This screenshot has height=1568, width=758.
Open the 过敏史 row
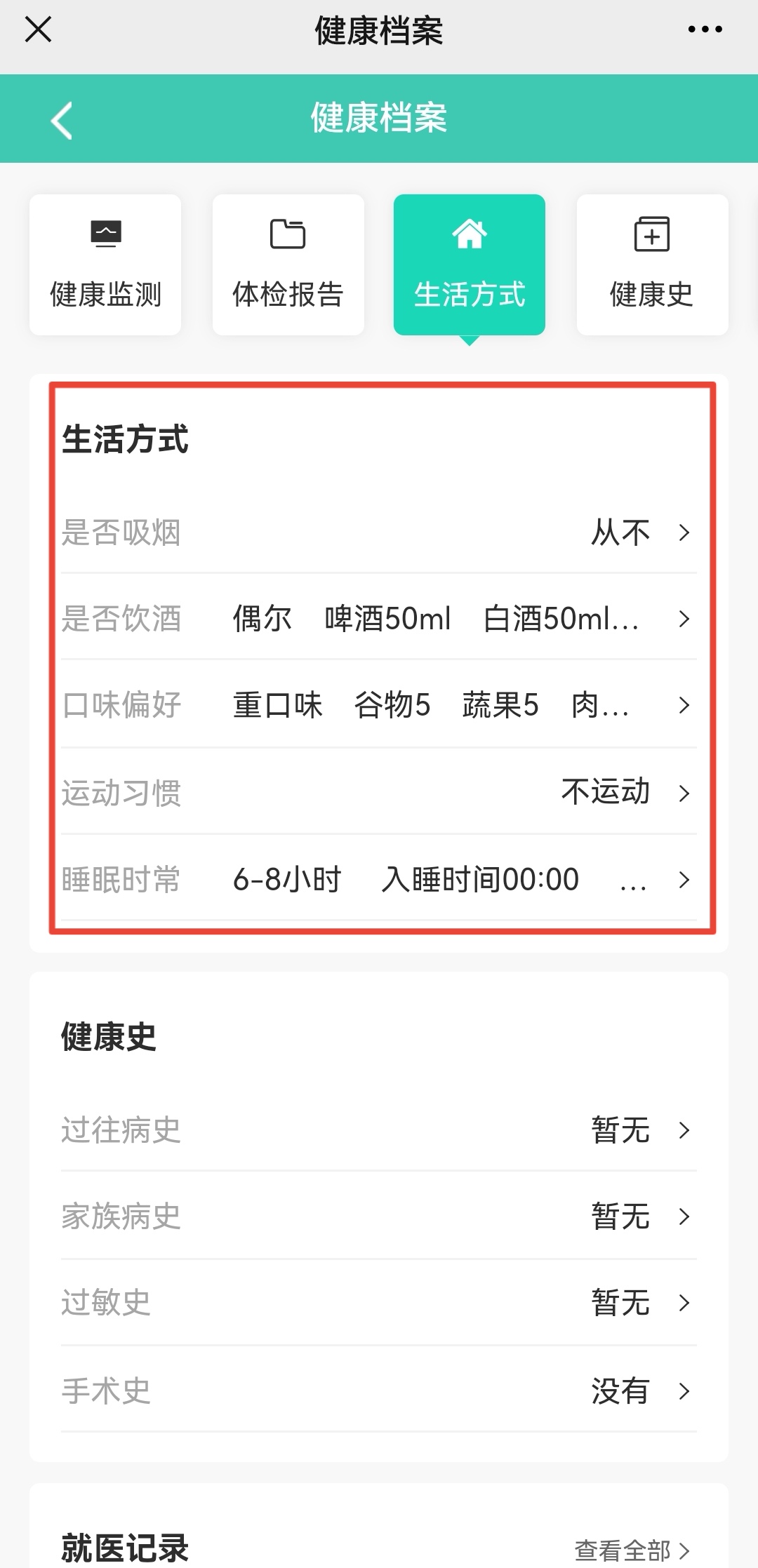[x=379, y=1303]
